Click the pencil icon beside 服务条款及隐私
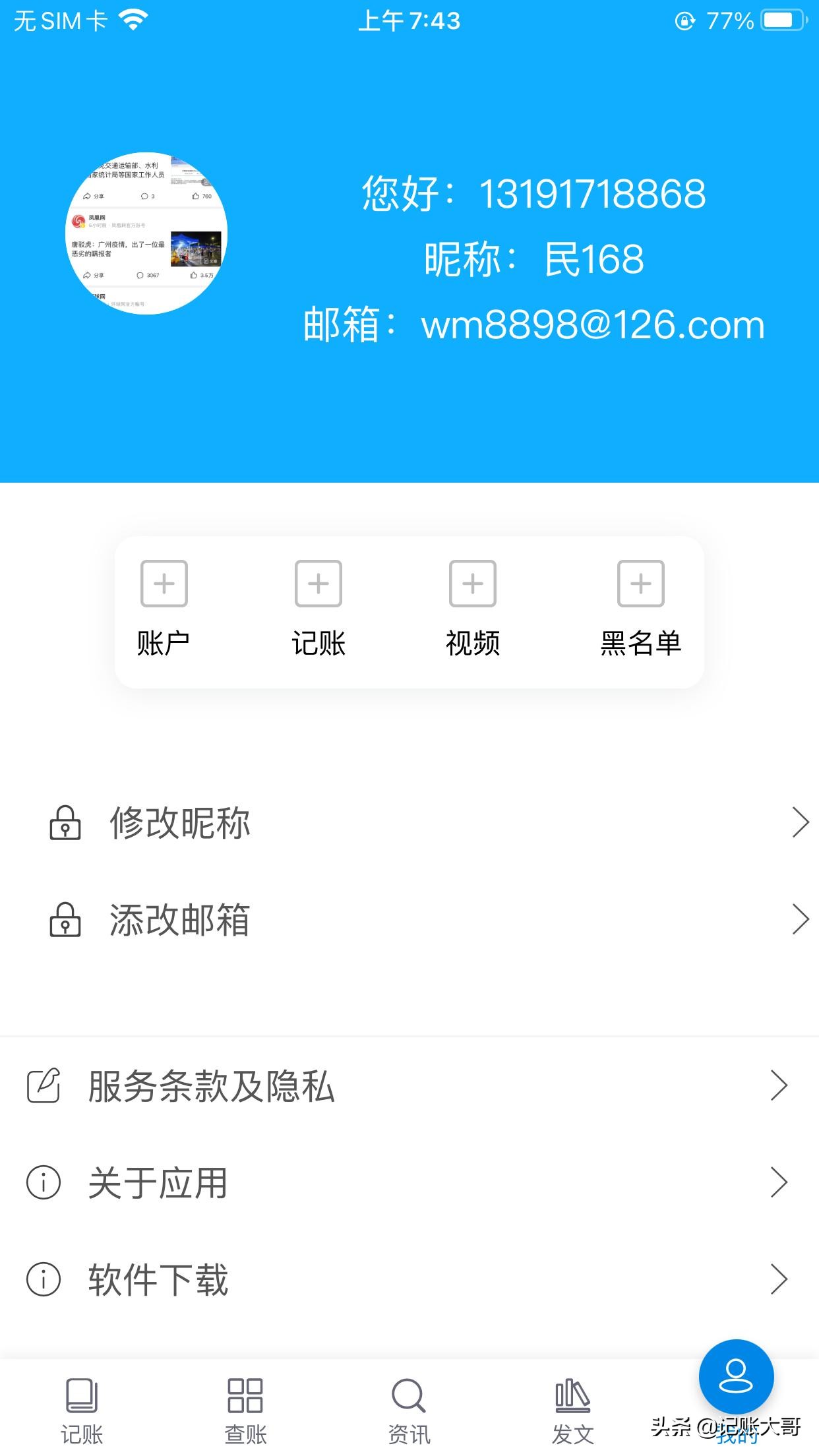Viewport: 819px width, 1456px height. (x=44, y=1085)
